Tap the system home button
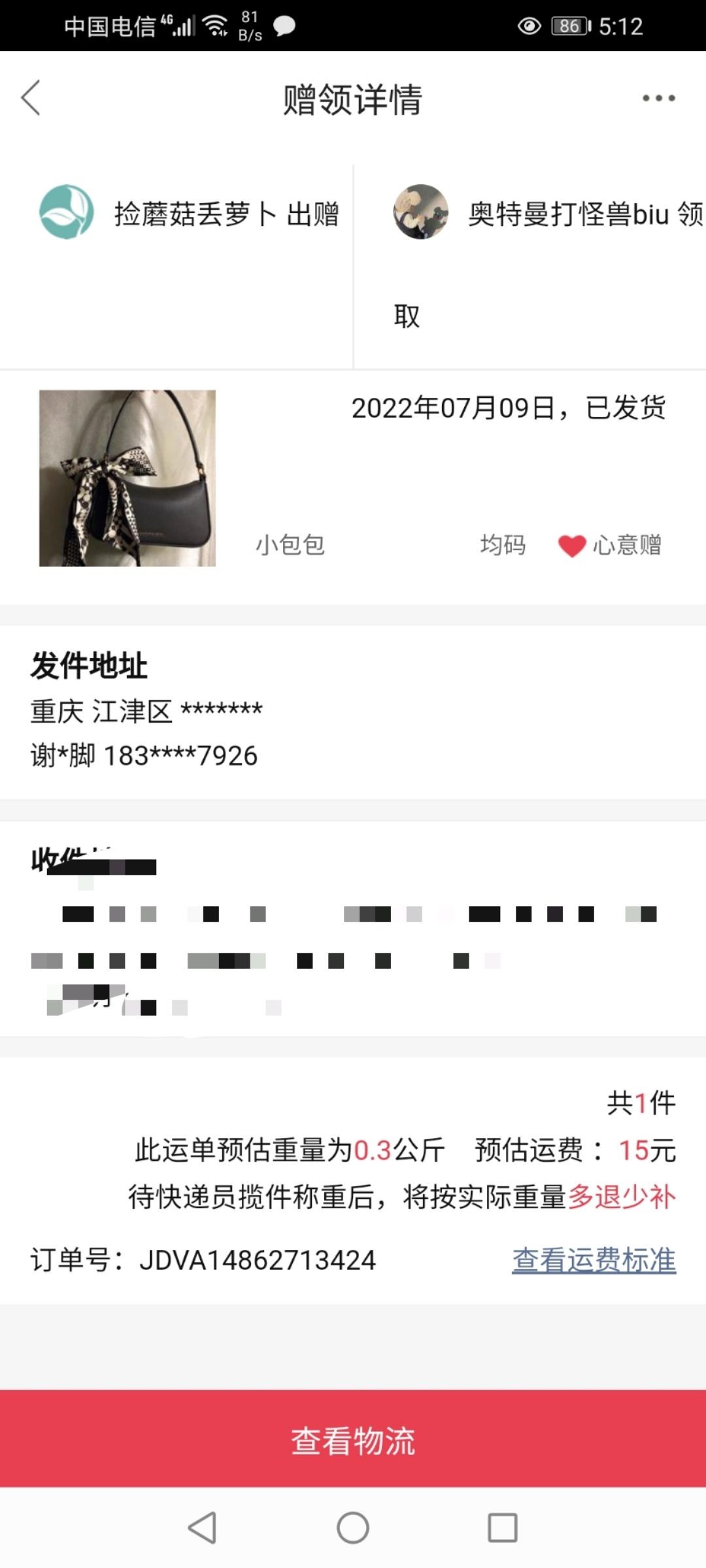This screenshot has height=1568, width=706. 353,1527
